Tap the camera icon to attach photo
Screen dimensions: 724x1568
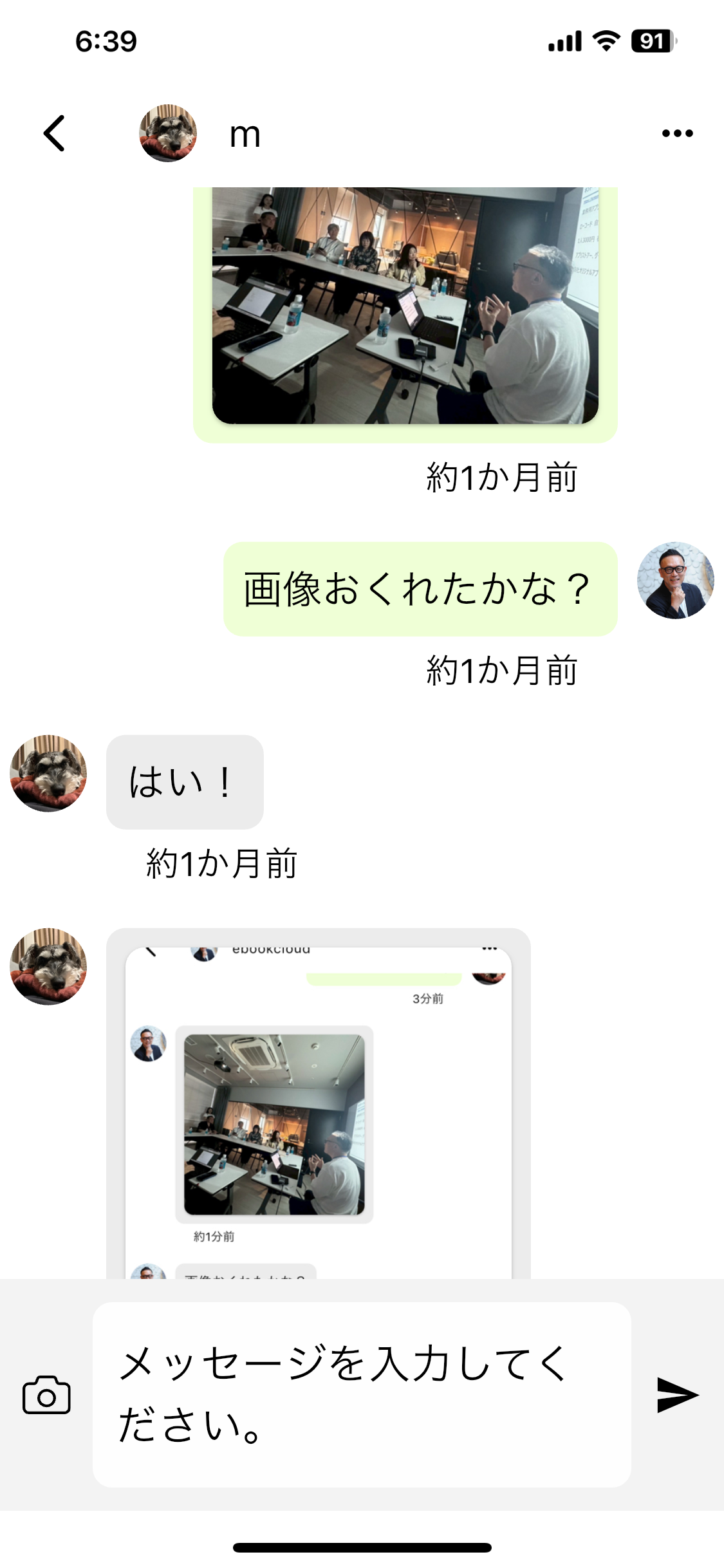(x=46, y=1395)
